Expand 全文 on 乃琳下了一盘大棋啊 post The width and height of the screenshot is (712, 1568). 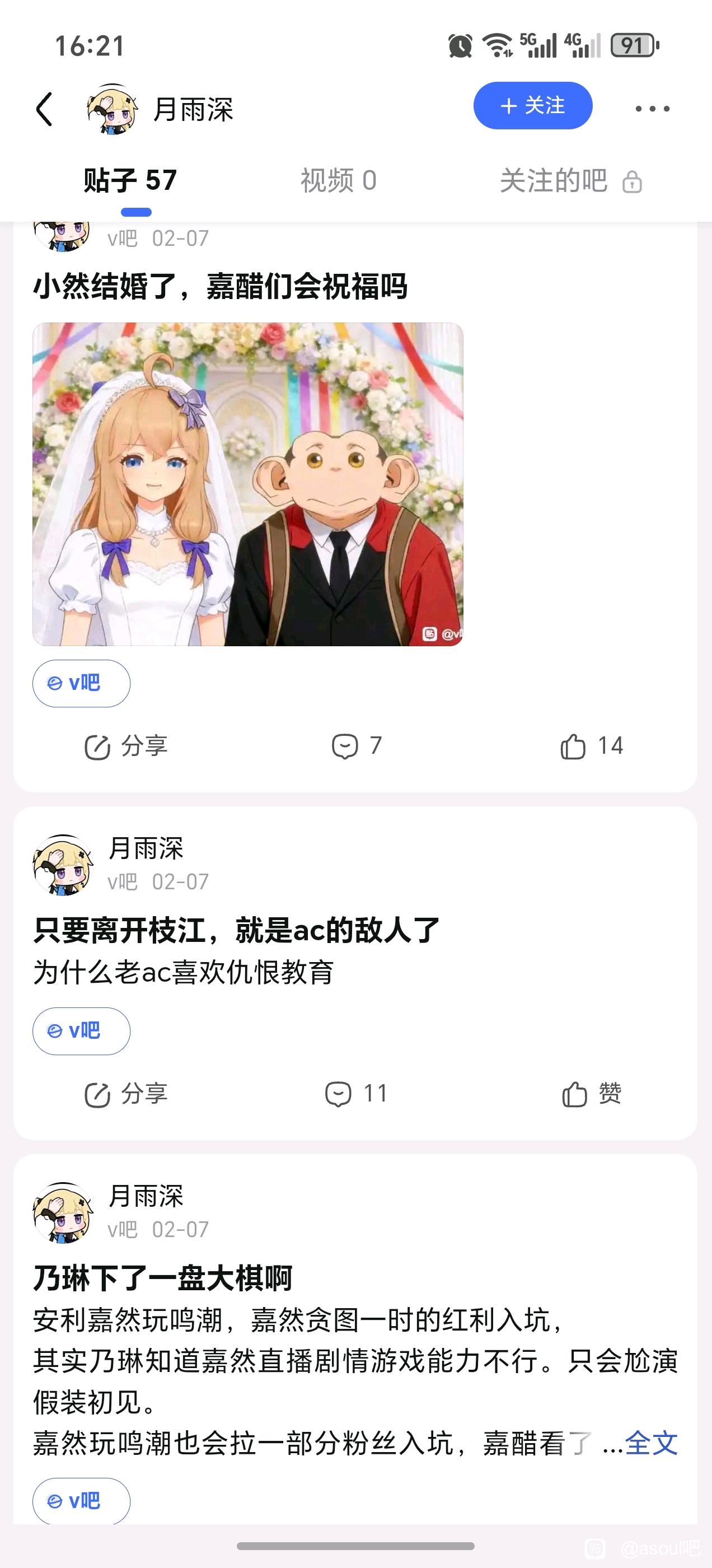coord(651,1443)
